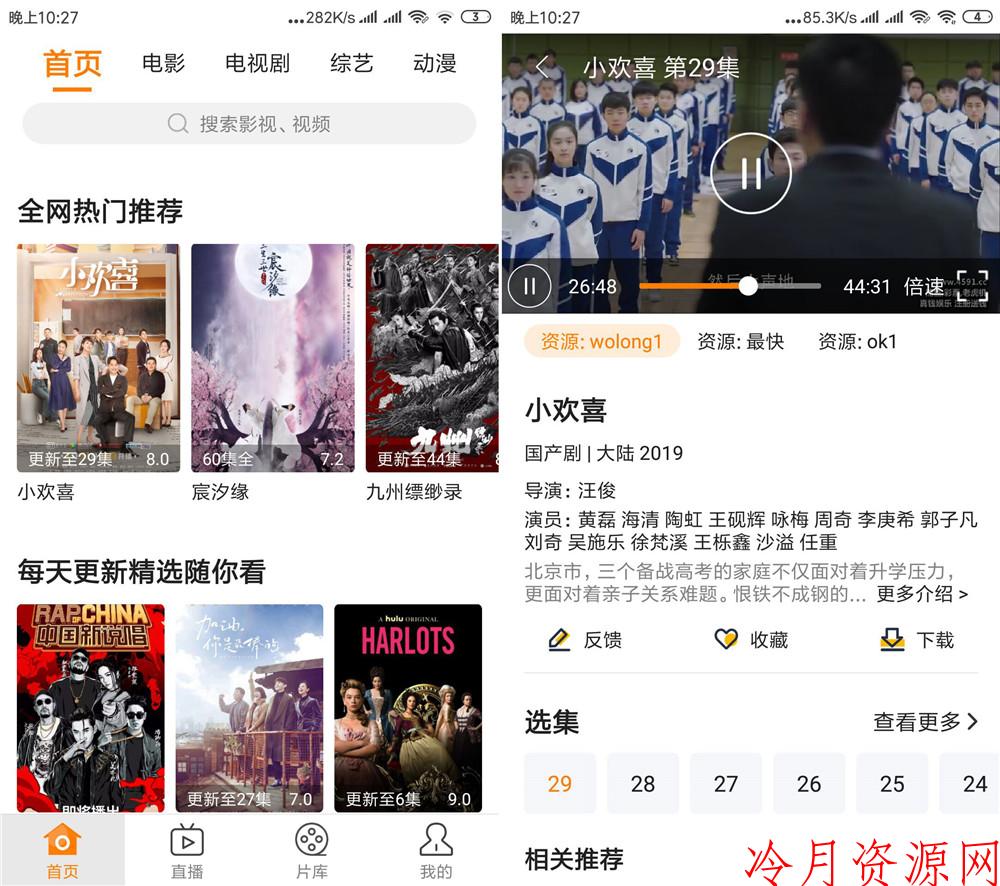Tap the search box 搜索影视、视频
Screen dimensions: 1000x886
tap(249, 124)
